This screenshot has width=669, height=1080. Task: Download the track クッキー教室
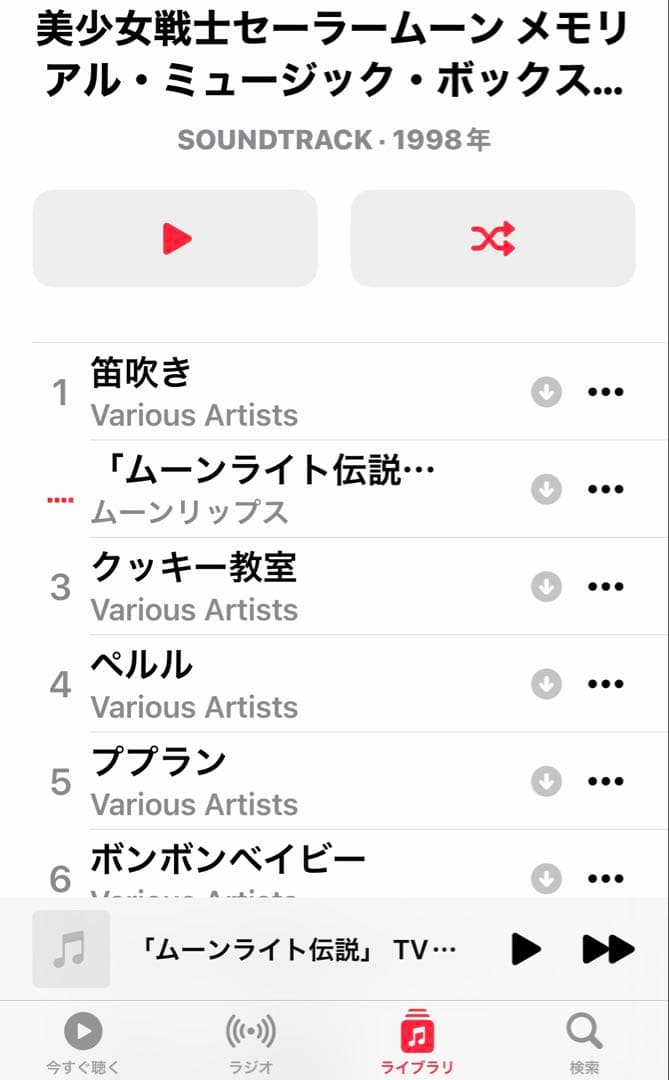pos(546,586)
